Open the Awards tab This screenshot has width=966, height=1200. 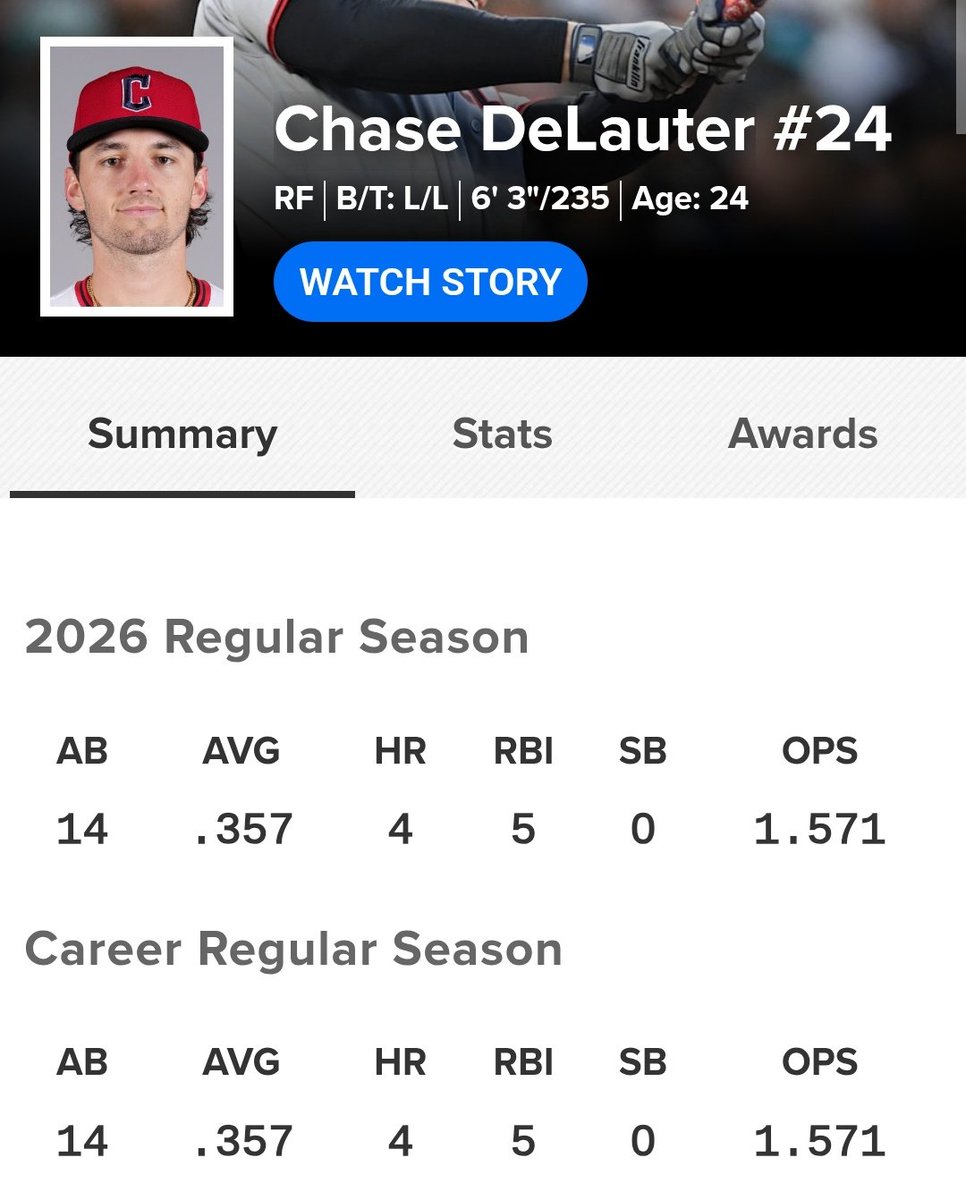pos(803,434)
